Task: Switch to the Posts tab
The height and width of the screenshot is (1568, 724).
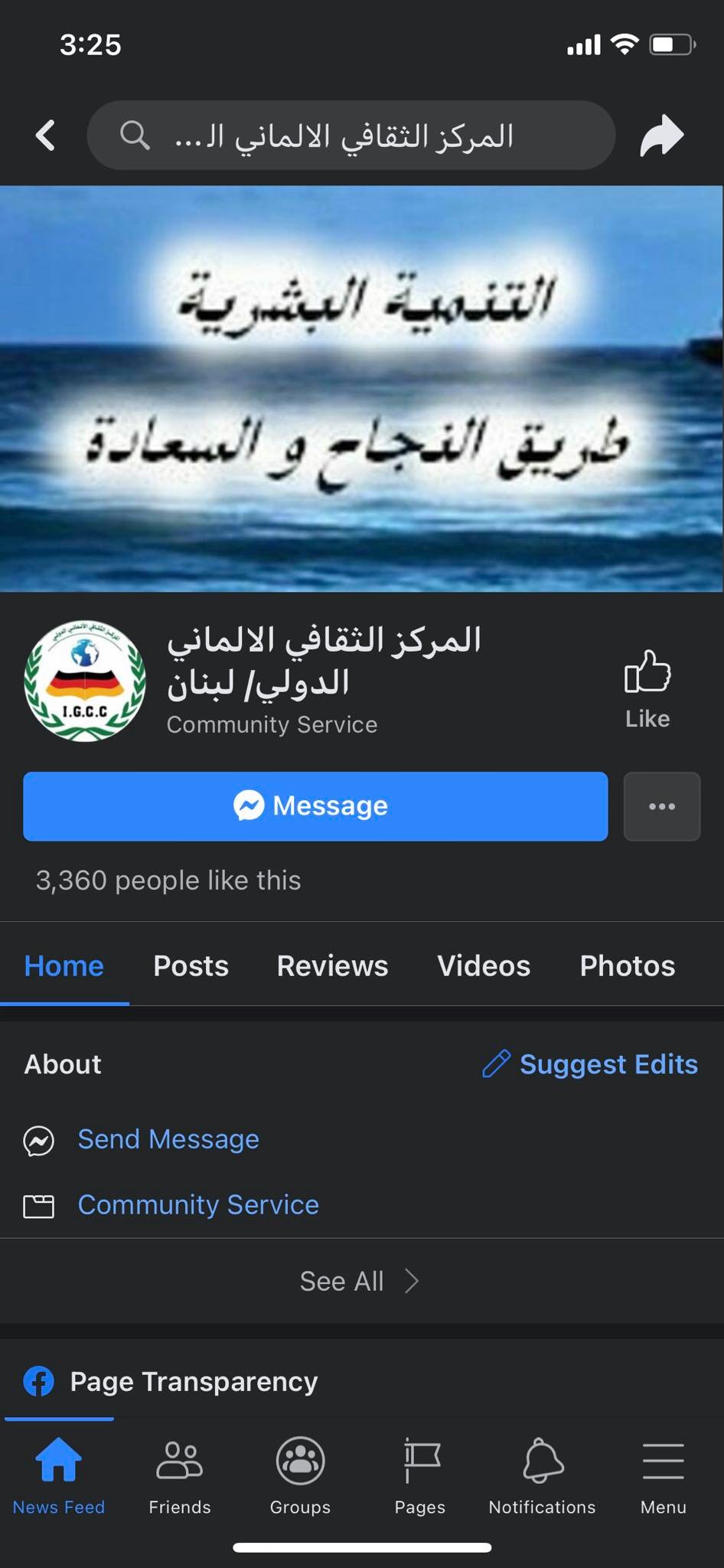Action: [191, 965]
